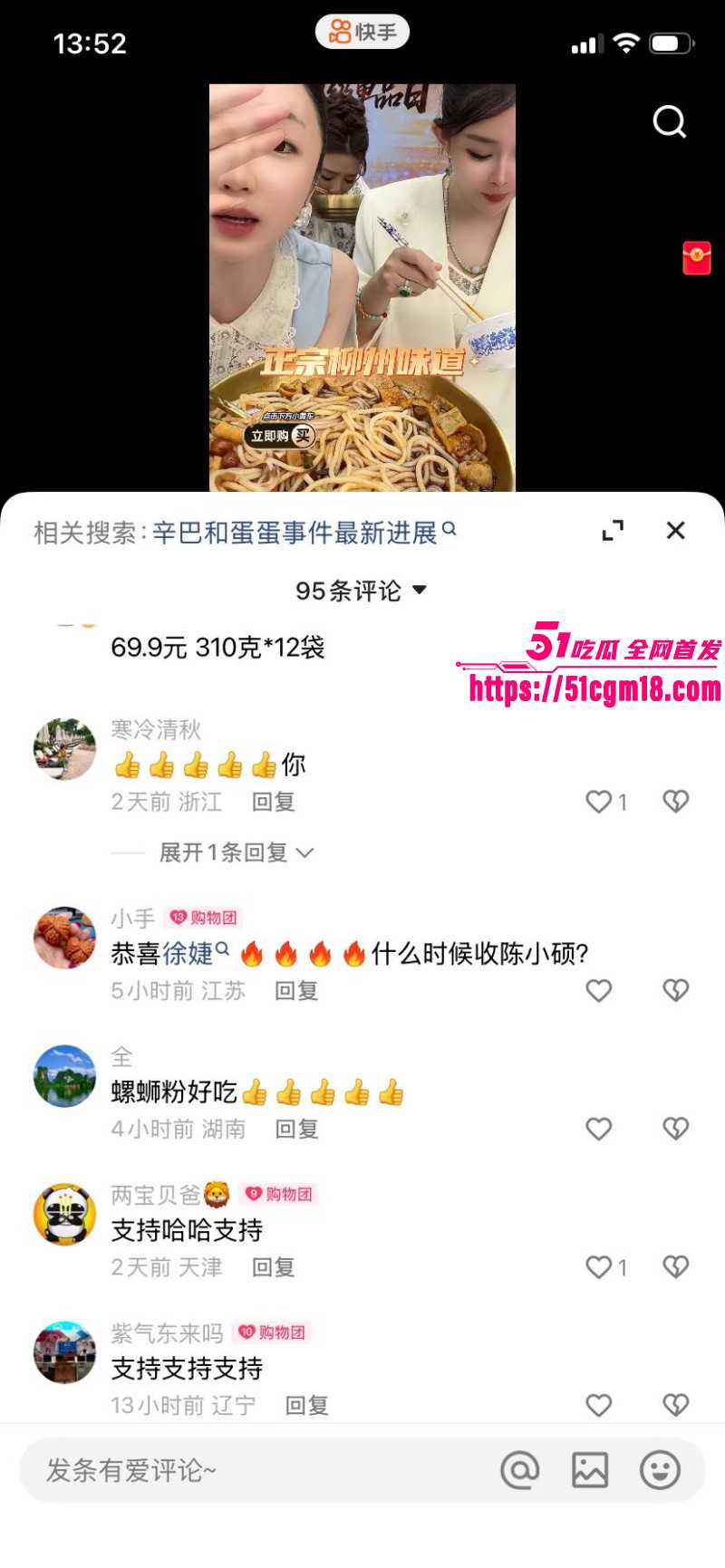
Task: Close the comments panel
Action: 675,531
